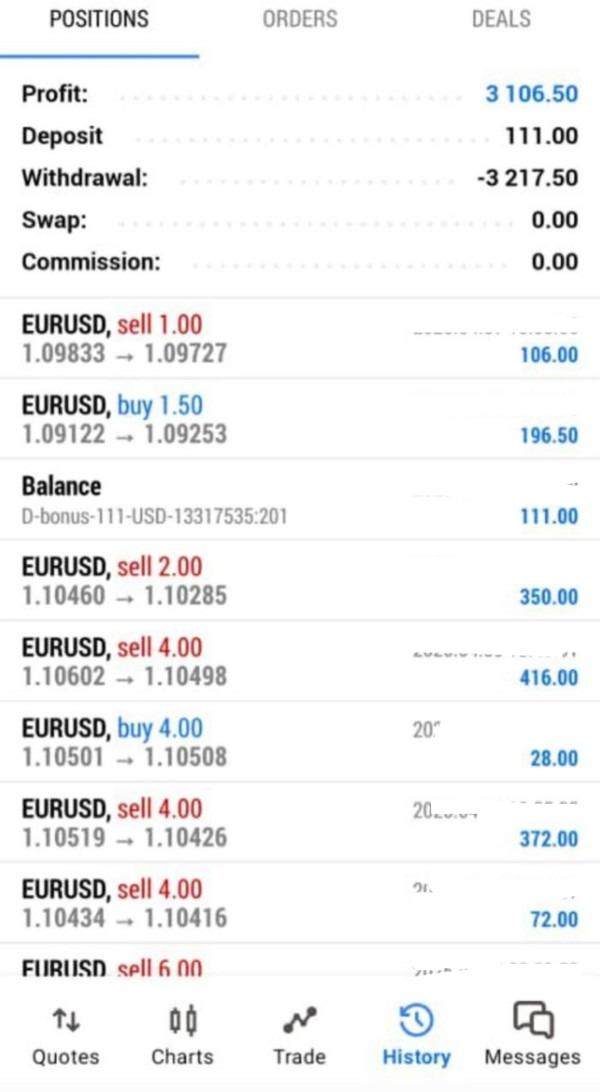Image resolution: width=600 pixels, height=1092 pixels.
Task: Switch to the Orders tab
Action: pyautogui.click(x=299, y=19)
